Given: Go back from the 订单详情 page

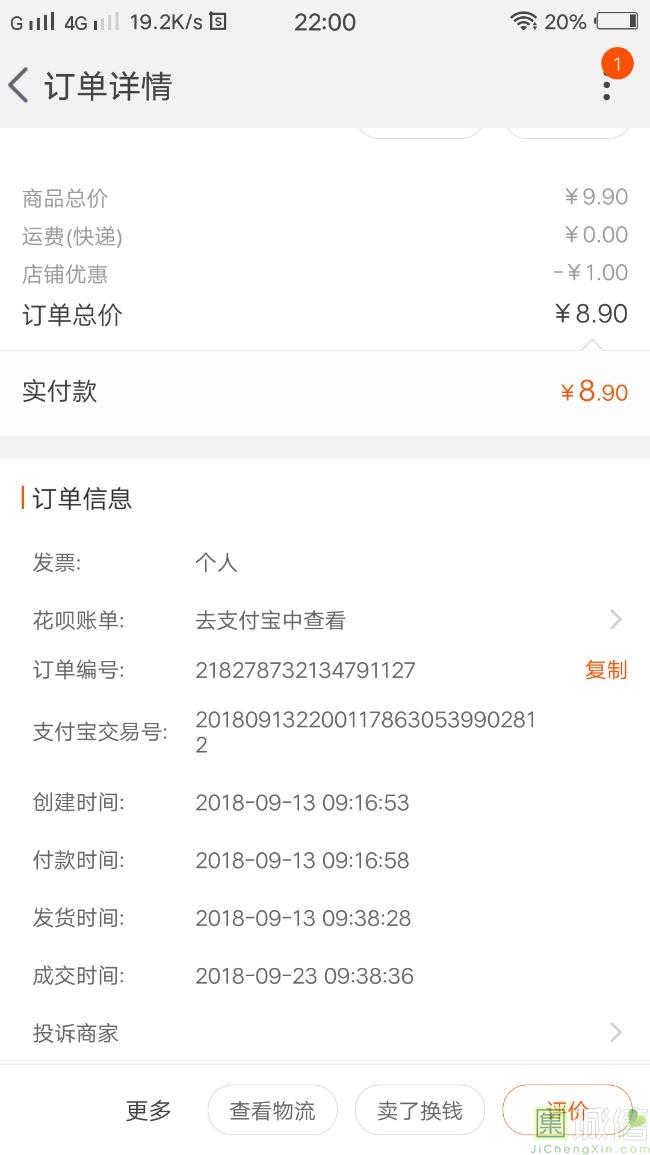Looking at the screenshot, I should pos(19,85).
